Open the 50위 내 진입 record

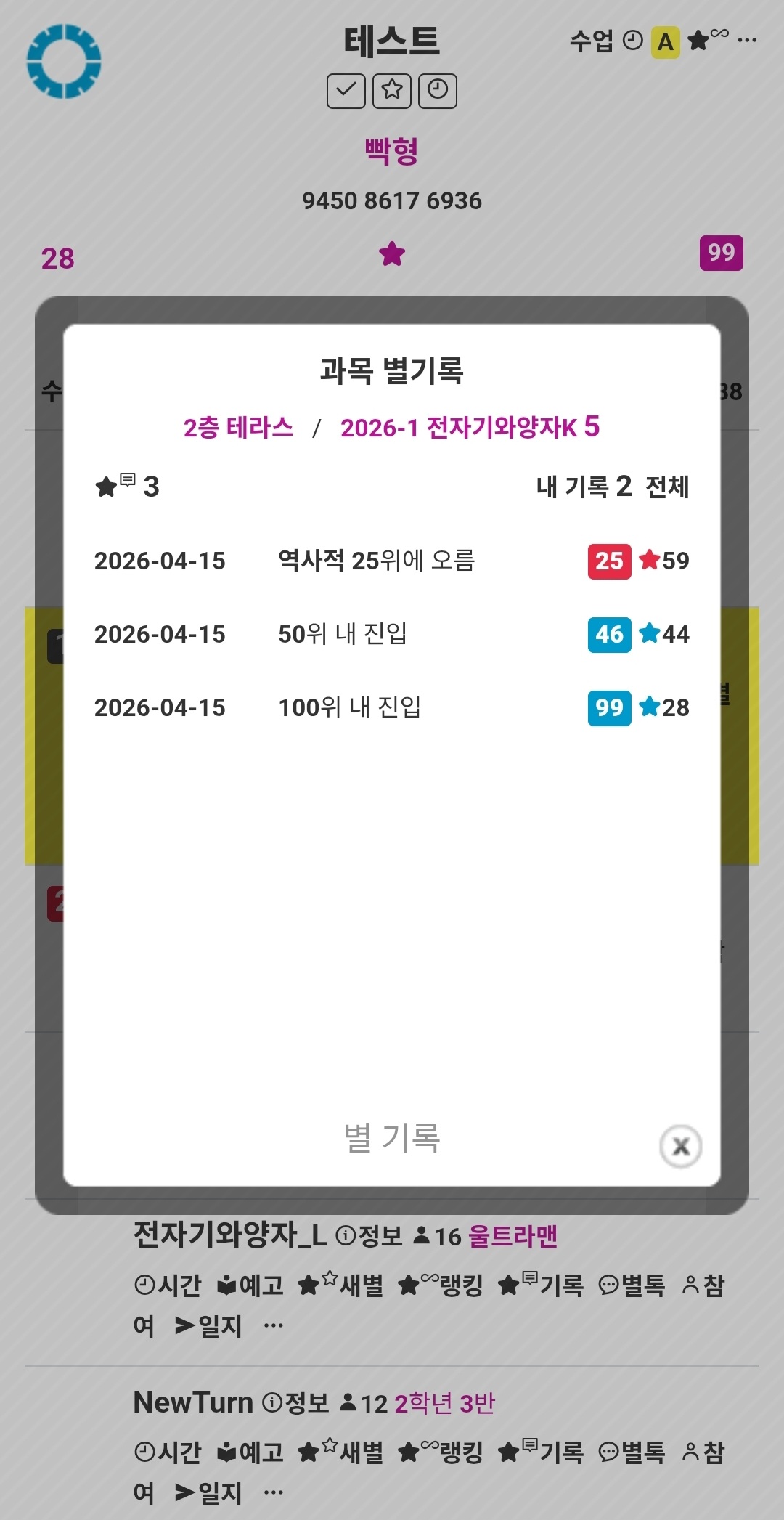tap(392, 634)
